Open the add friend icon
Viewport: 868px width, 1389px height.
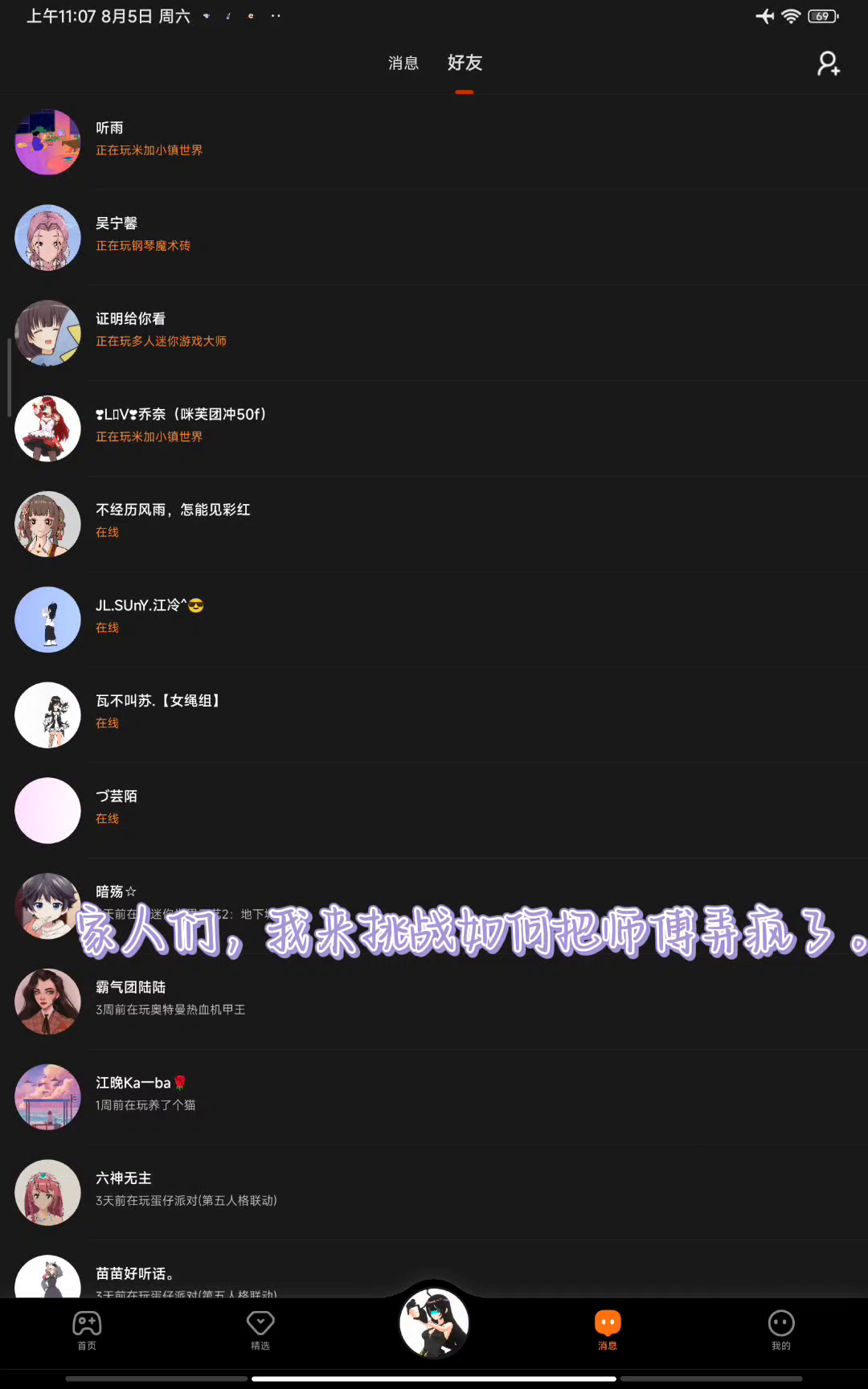(829, 64)
